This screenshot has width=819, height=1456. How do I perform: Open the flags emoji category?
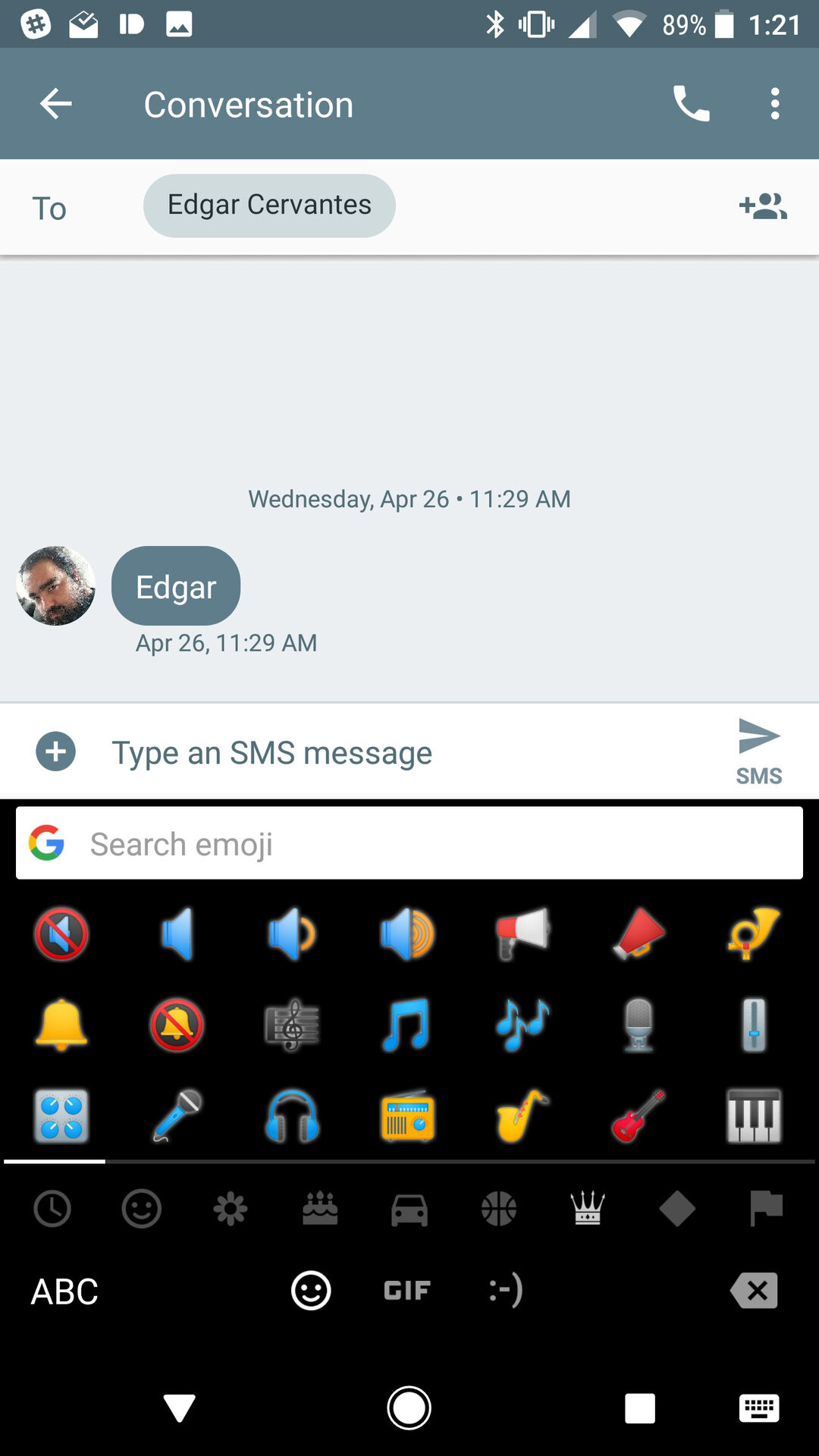tap(765, 1209)
